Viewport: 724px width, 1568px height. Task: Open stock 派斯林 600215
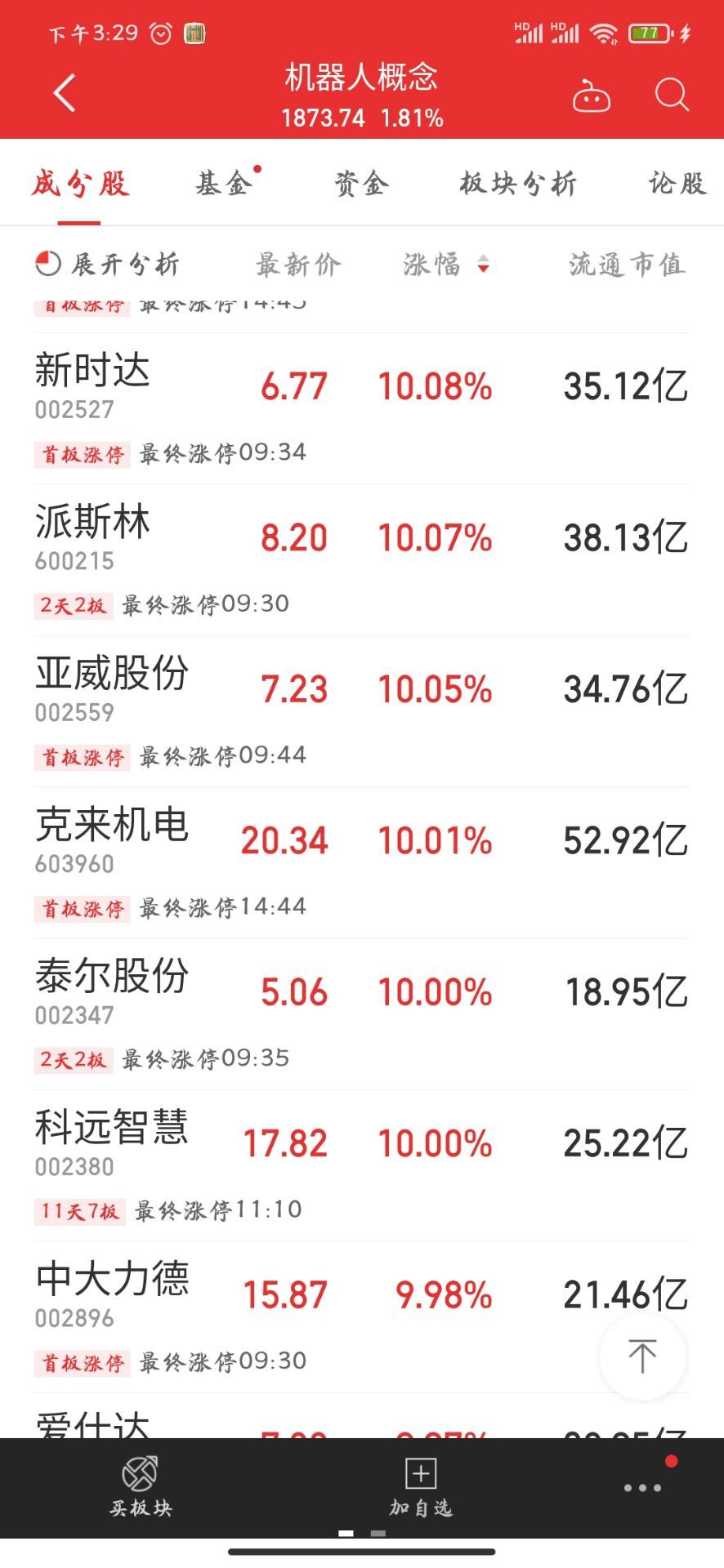92,537
